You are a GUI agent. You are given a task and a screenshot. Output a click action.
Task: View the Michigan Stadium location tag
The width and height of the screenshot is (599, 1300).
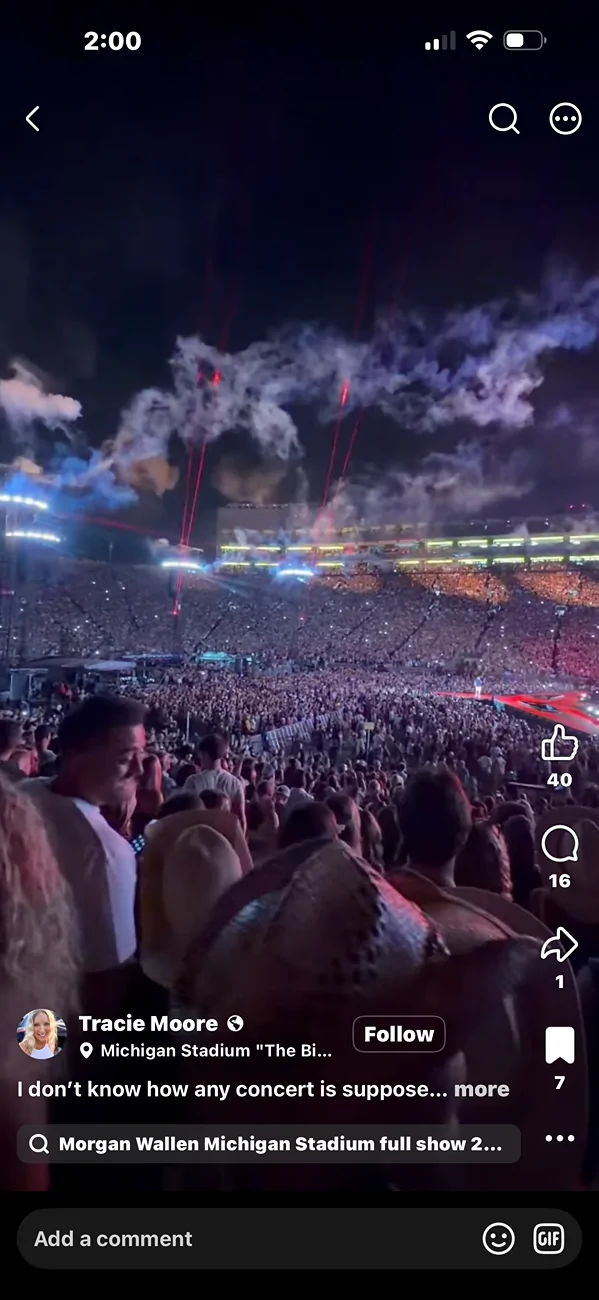(206, 1051)
